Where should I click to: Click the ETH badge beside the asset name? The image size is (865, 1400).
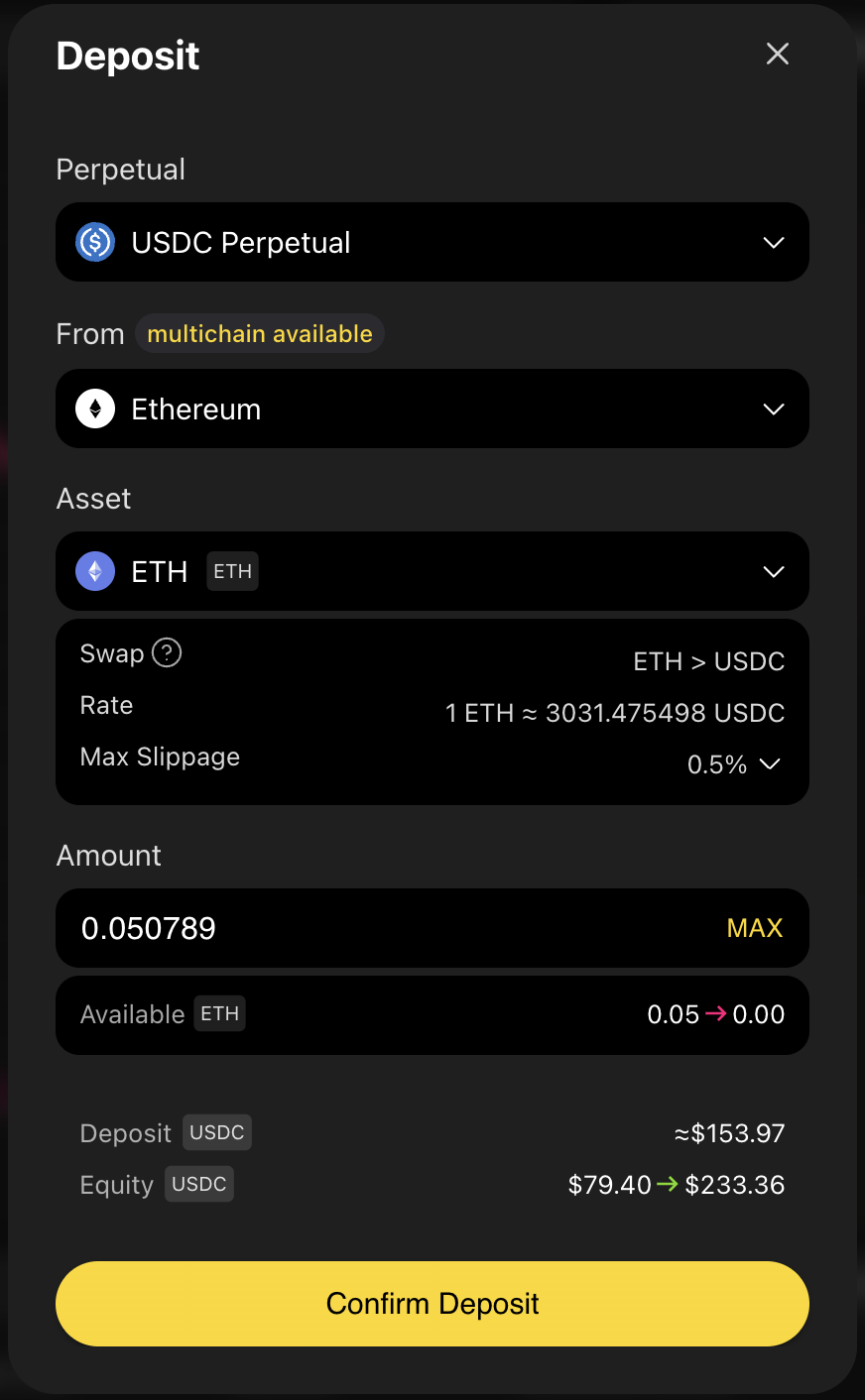pos(231,571)
